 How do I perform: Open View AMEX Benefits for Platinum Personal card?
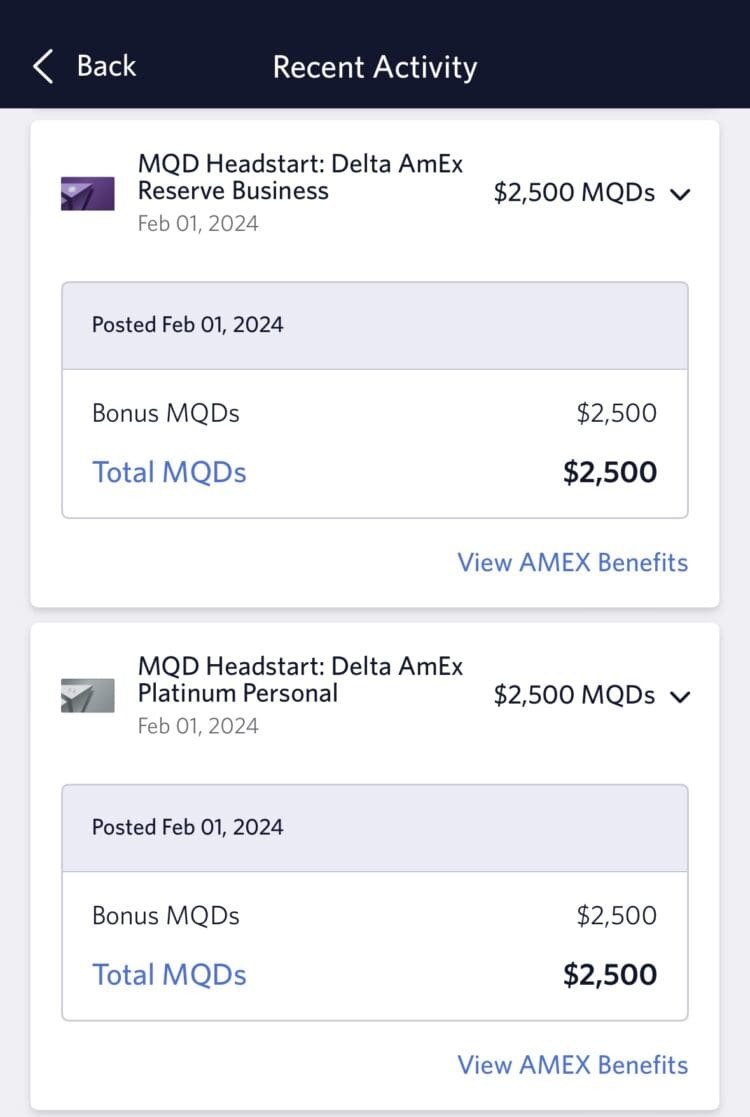tap(571, 1065)
